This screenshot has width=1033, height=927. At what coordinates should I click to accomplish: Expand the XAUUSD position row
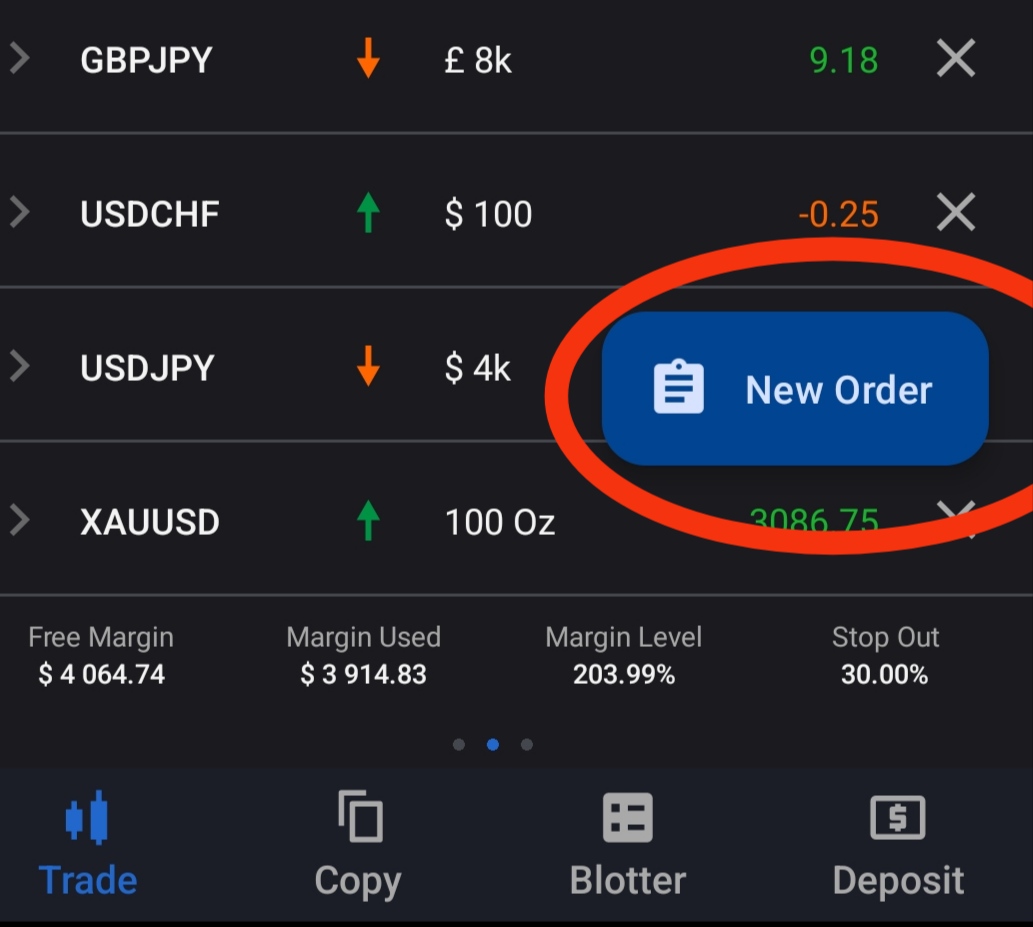click(x=20, y=520)
